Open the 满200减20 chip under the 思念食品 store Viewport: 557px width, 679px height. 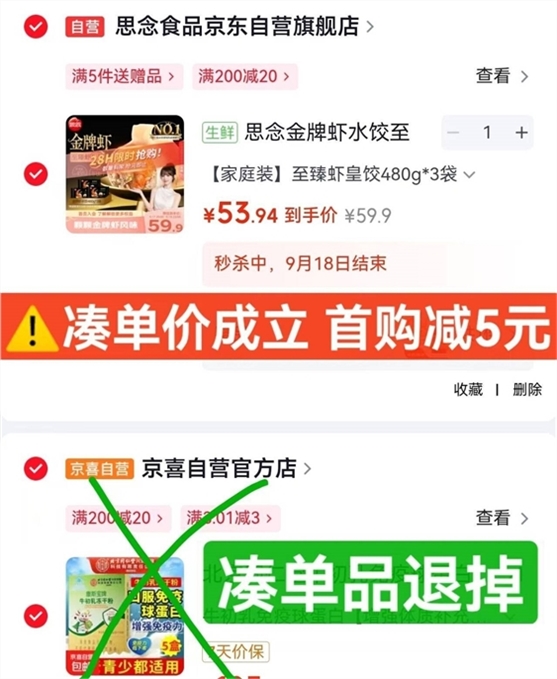(x=245, y=77)
